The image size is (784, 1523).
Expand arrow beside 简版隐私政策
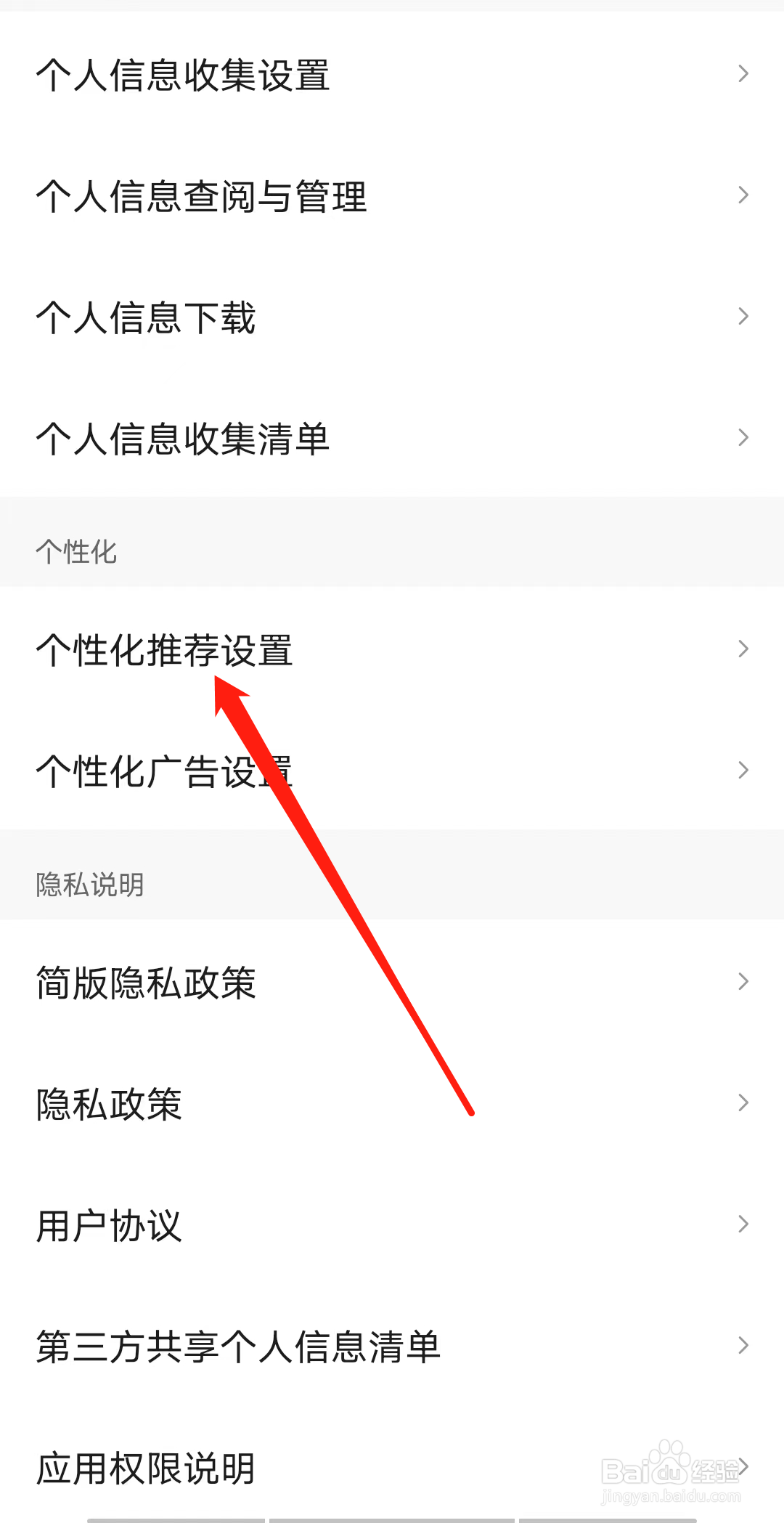(744, 980)
